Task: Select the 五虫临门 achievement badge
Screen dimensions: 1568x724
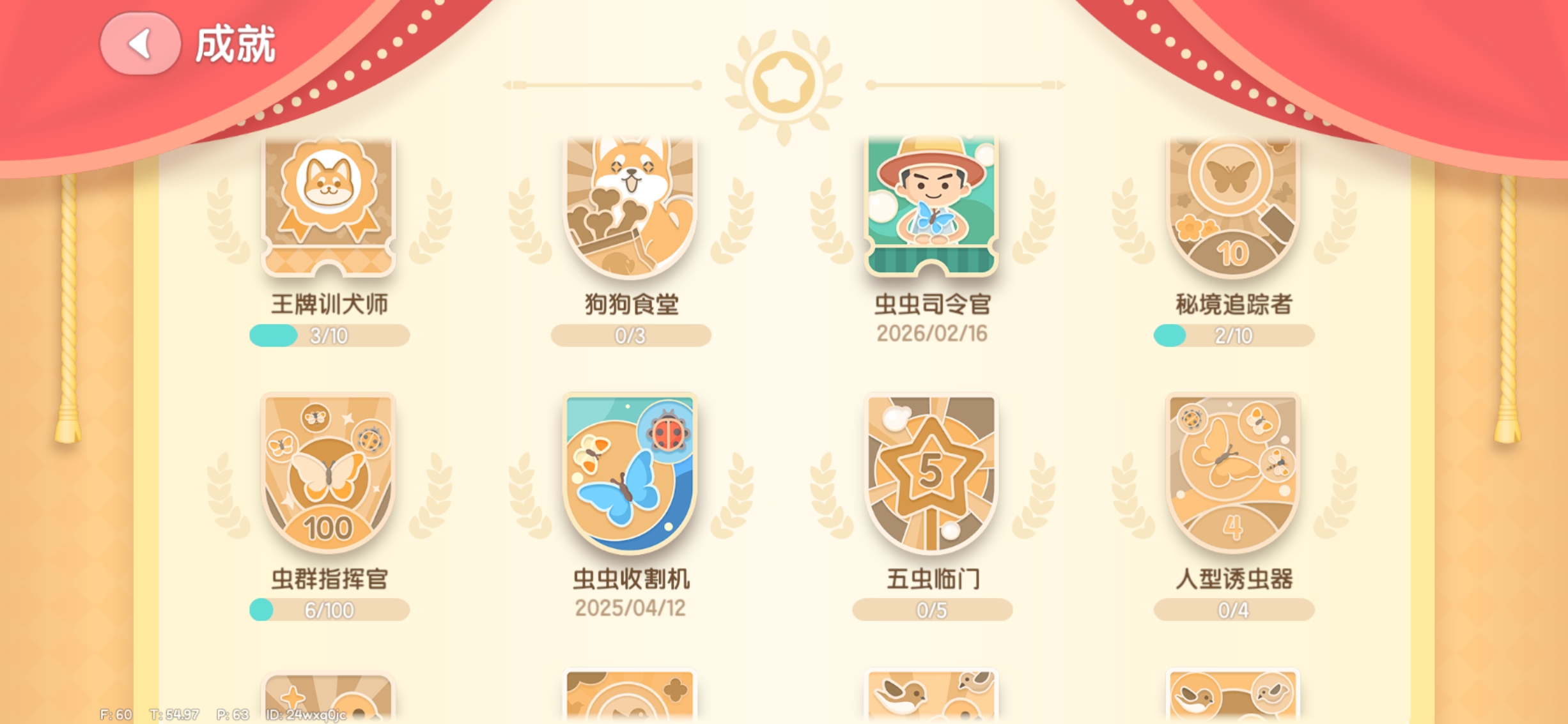Action: point(932,473)
